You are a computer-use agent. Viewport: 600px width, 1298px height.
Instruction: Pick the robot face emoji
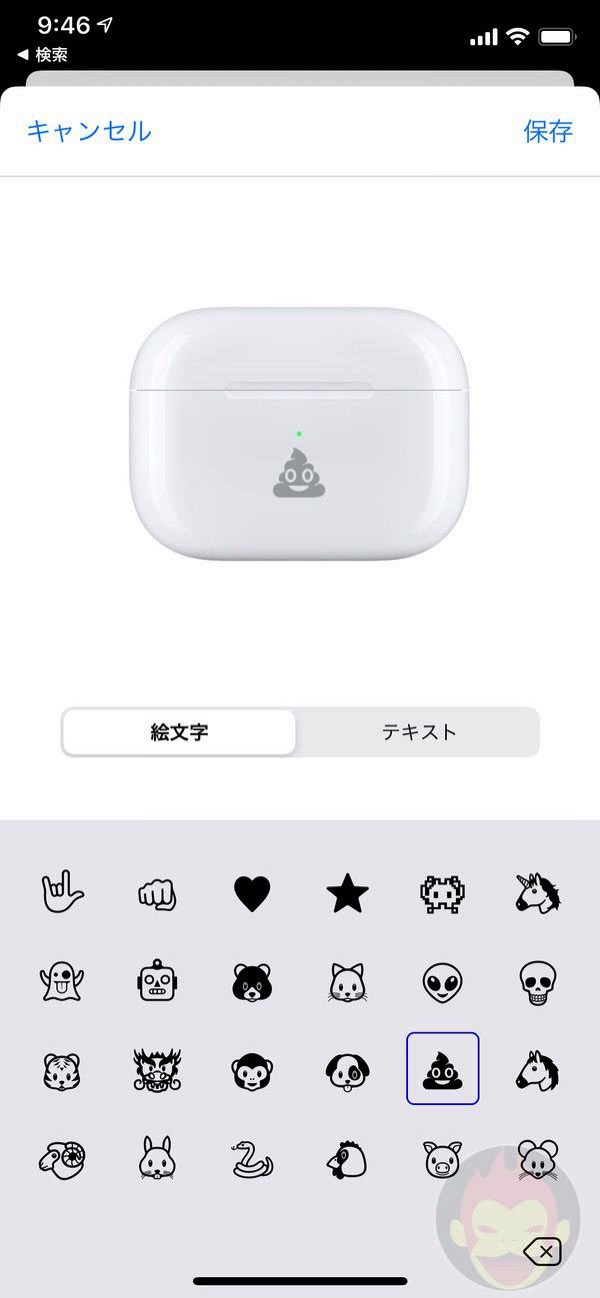(157, 982)
